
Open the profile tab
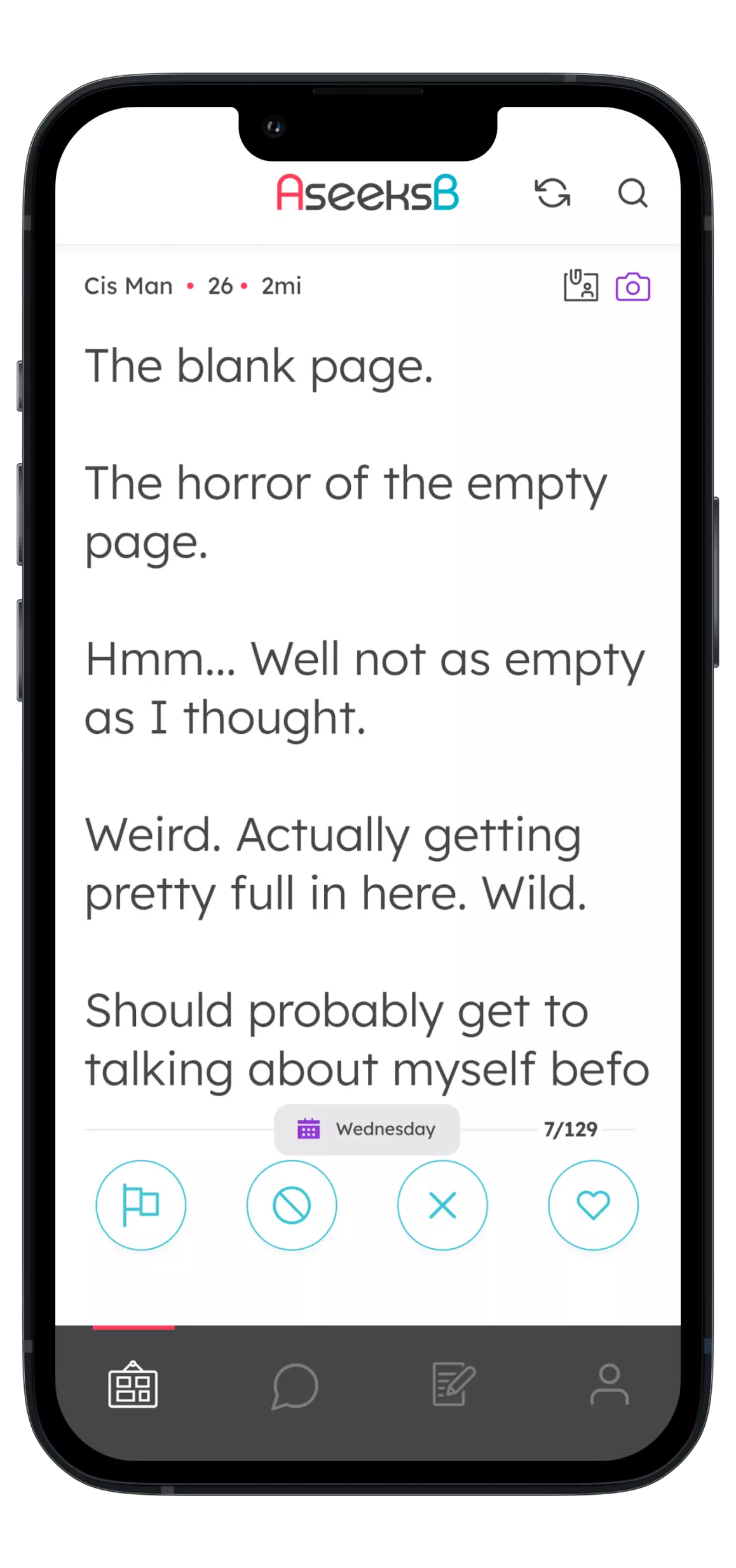tap(610, 1384)
